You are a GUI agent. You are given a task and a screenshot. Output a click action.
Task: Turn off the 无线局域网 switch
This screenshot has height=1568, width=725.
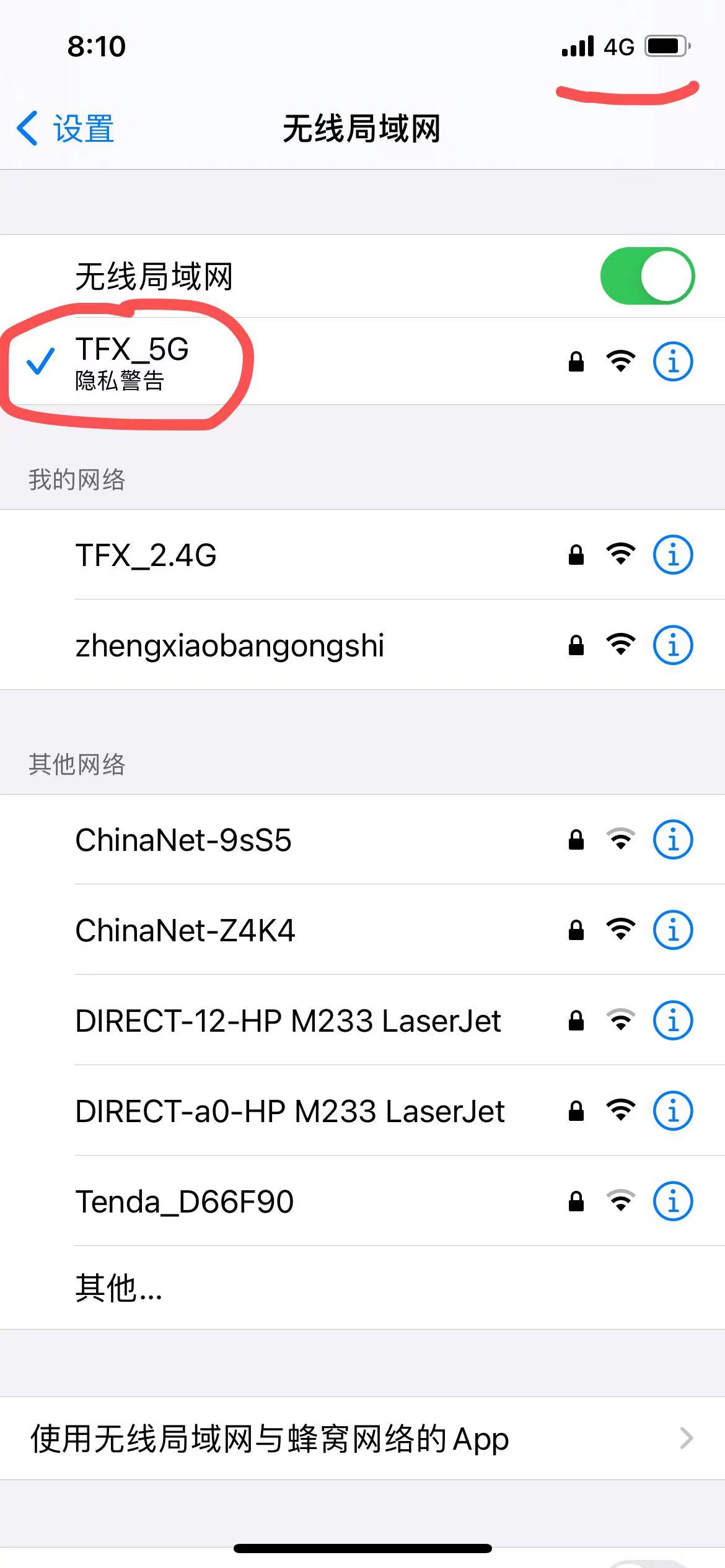[x=647, y=276]
